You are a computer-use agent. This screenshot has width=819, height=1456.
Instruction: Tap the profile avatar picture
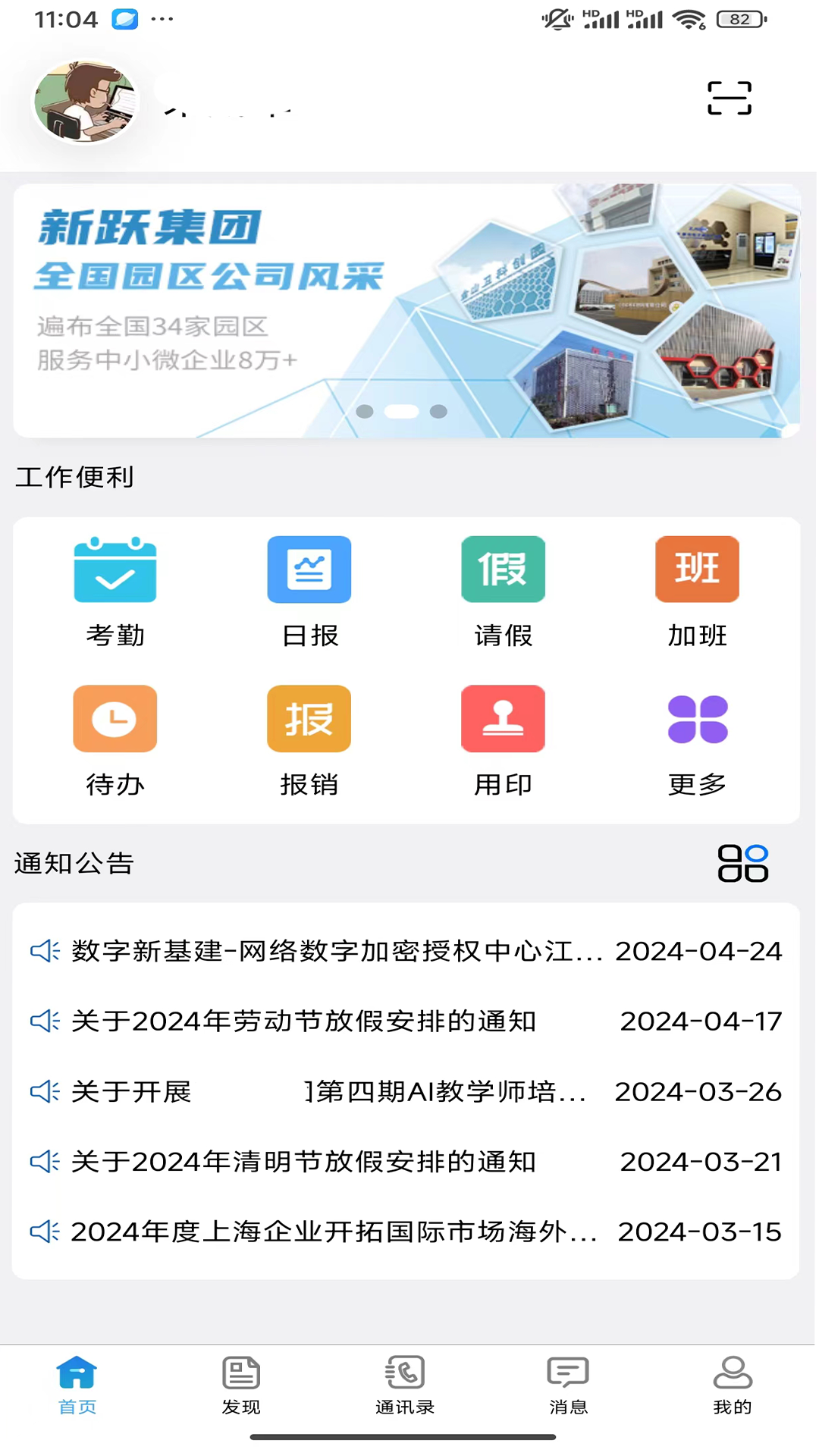[86, 102]
